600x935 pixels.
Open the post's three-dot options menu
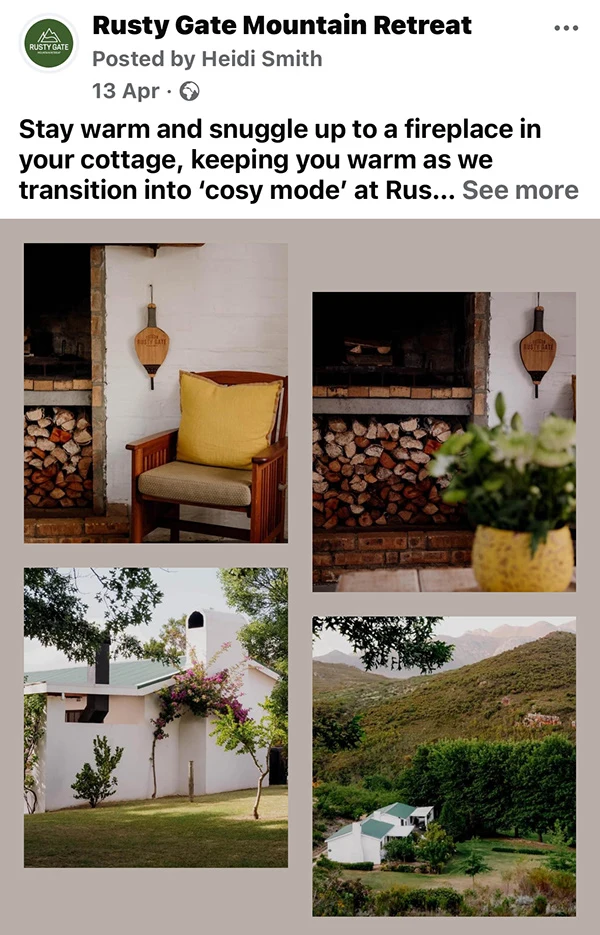click(566, 27)
